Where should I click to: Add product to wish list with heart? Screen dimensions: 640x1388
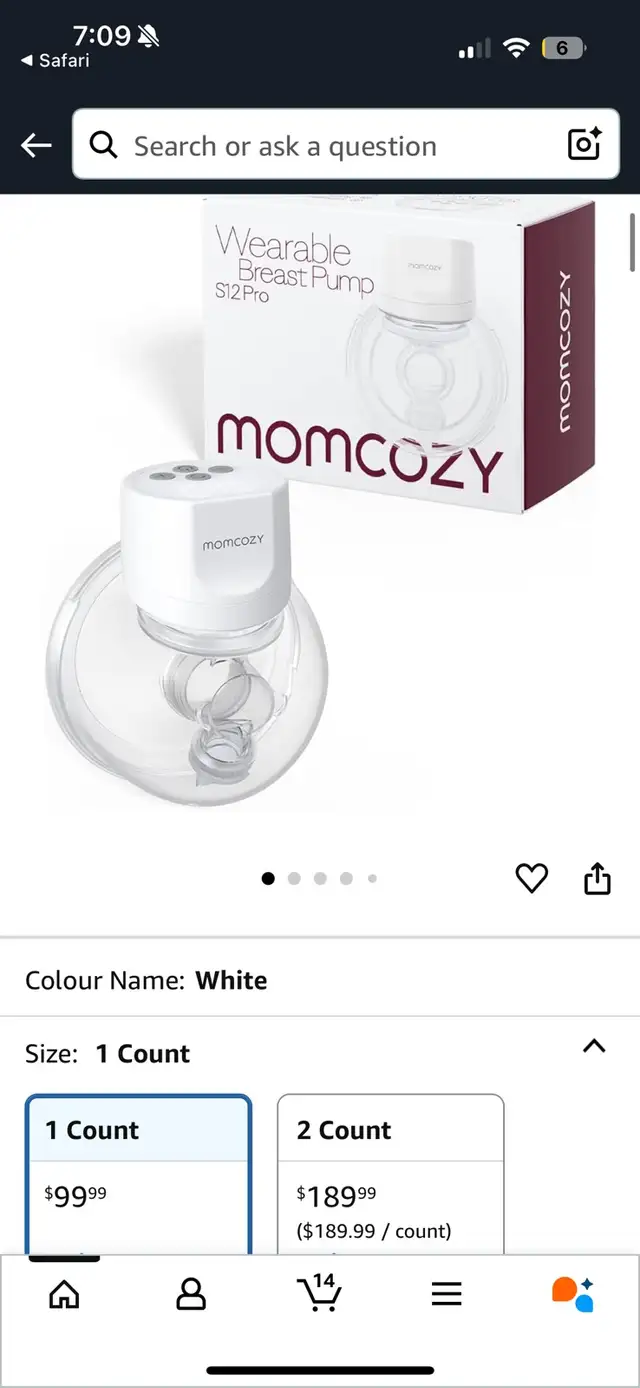point(531,879)
